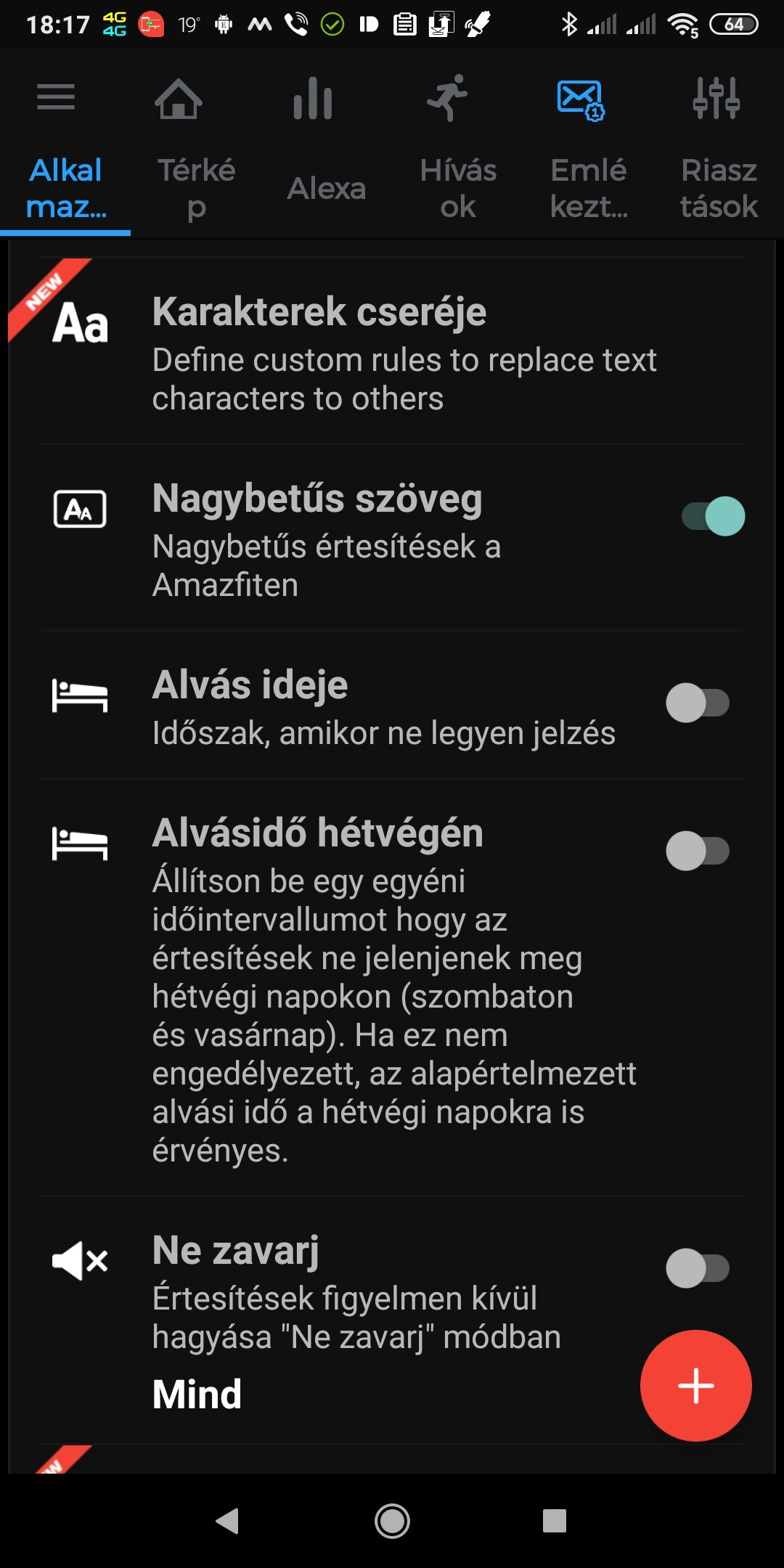Open Karakterek cseréje settings
This screenshot has width=784, height=1568.
392,352
